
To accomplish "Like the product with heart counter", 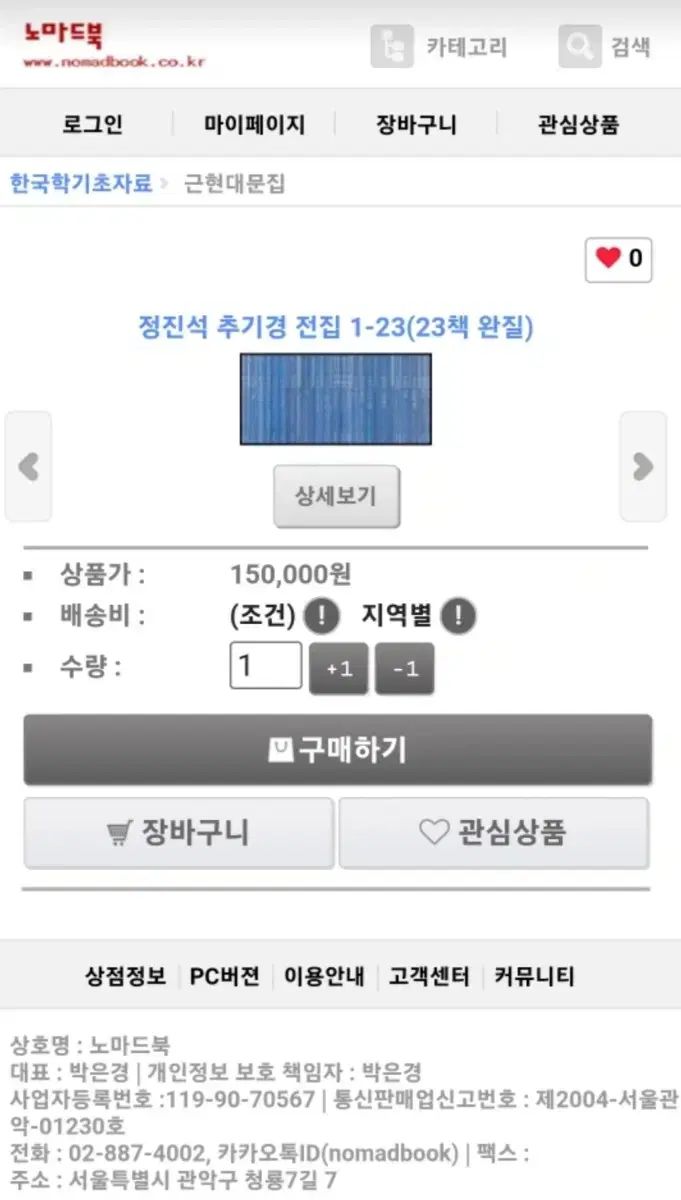I will tap(619, 259).
